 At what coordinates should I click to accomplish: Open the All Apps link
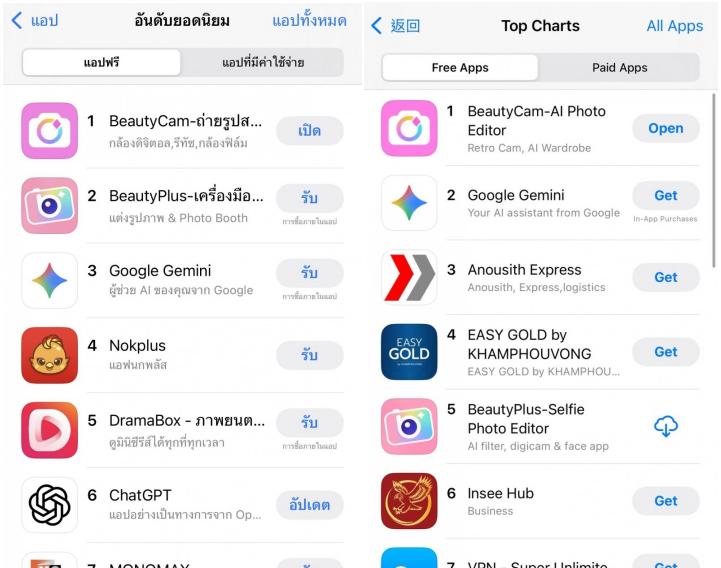click(x=674, y=26)
